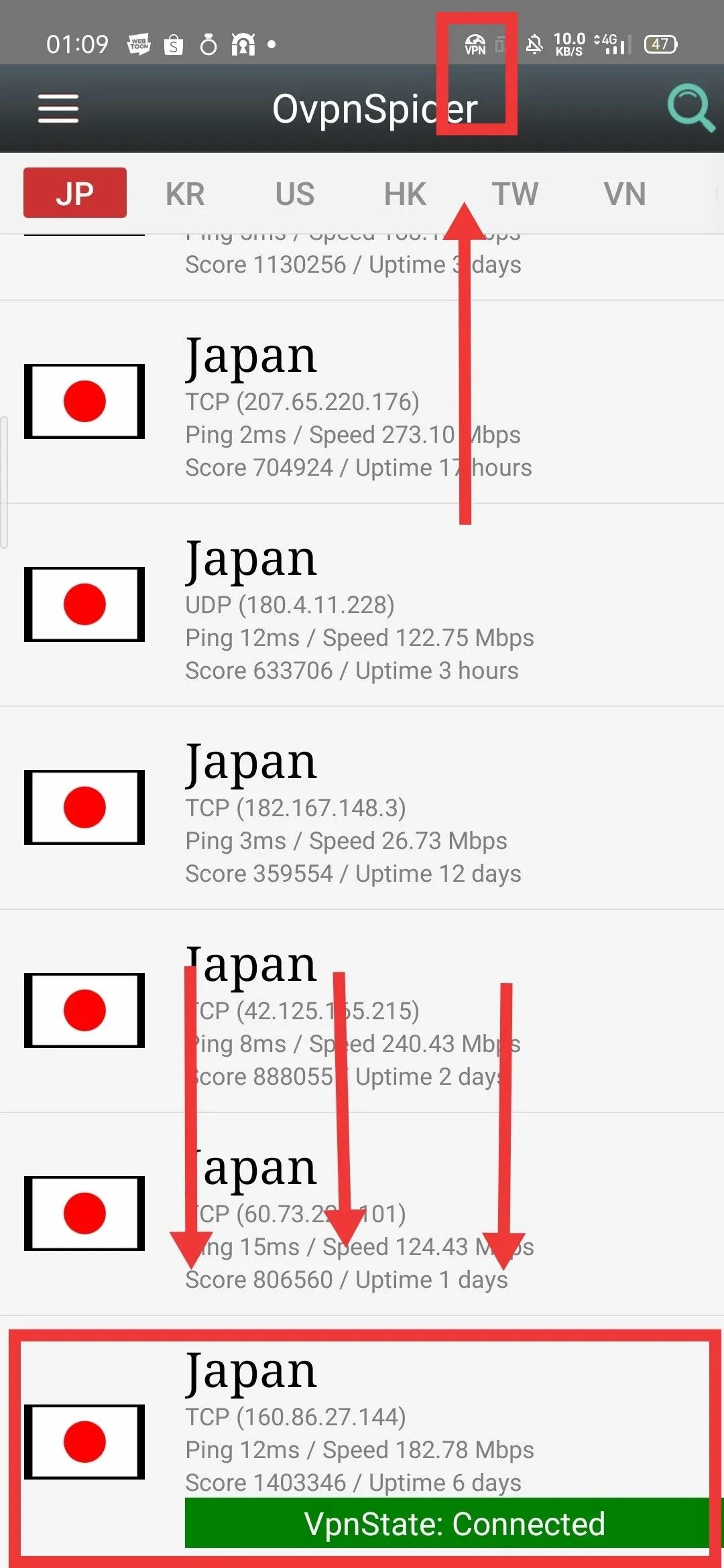Image resolution: width=724 pixels, height=1568 pixels.
Task: Switch to the KR tab
Action: coord(185,194)
